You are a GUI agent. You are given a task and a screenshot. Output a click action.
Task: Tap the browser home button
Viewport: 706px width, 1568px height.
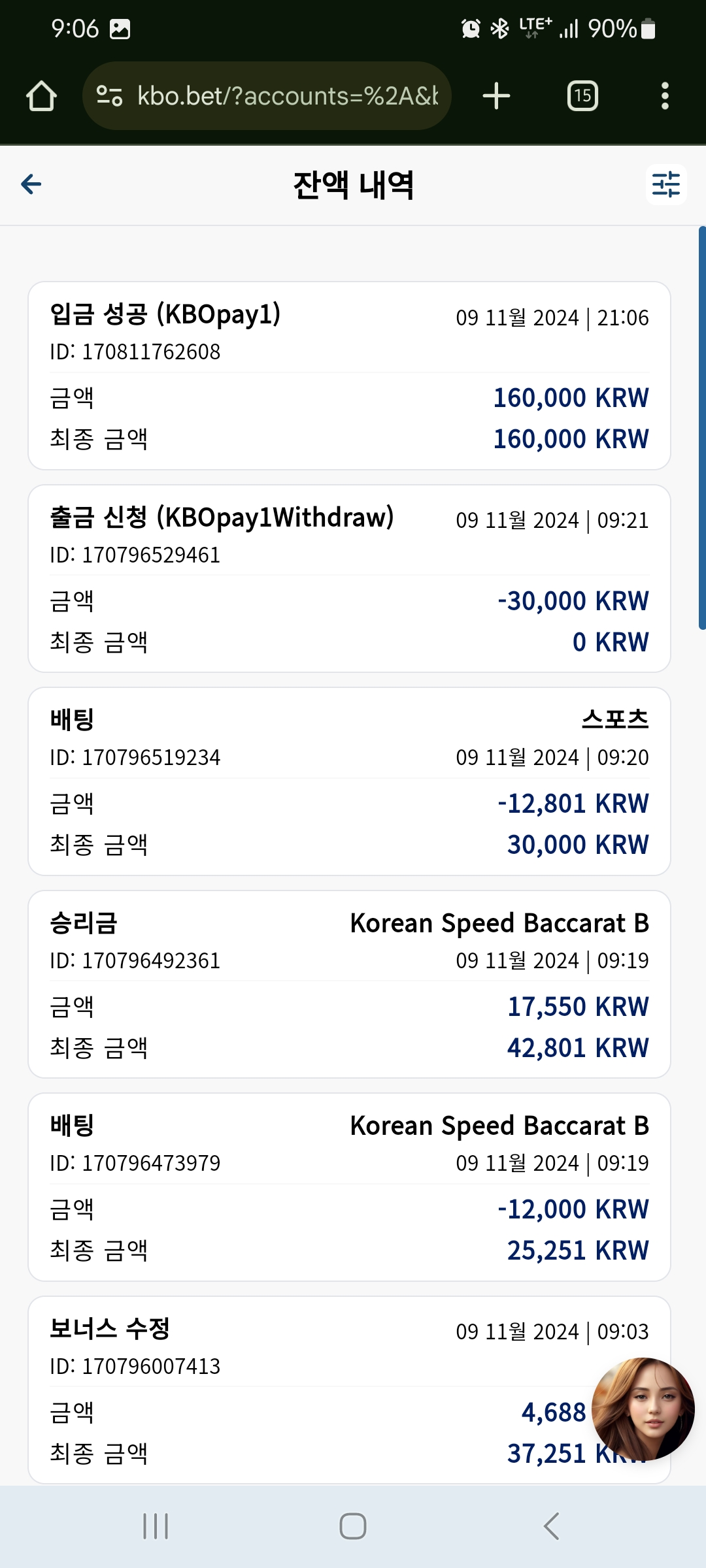[x=41, y=96]
